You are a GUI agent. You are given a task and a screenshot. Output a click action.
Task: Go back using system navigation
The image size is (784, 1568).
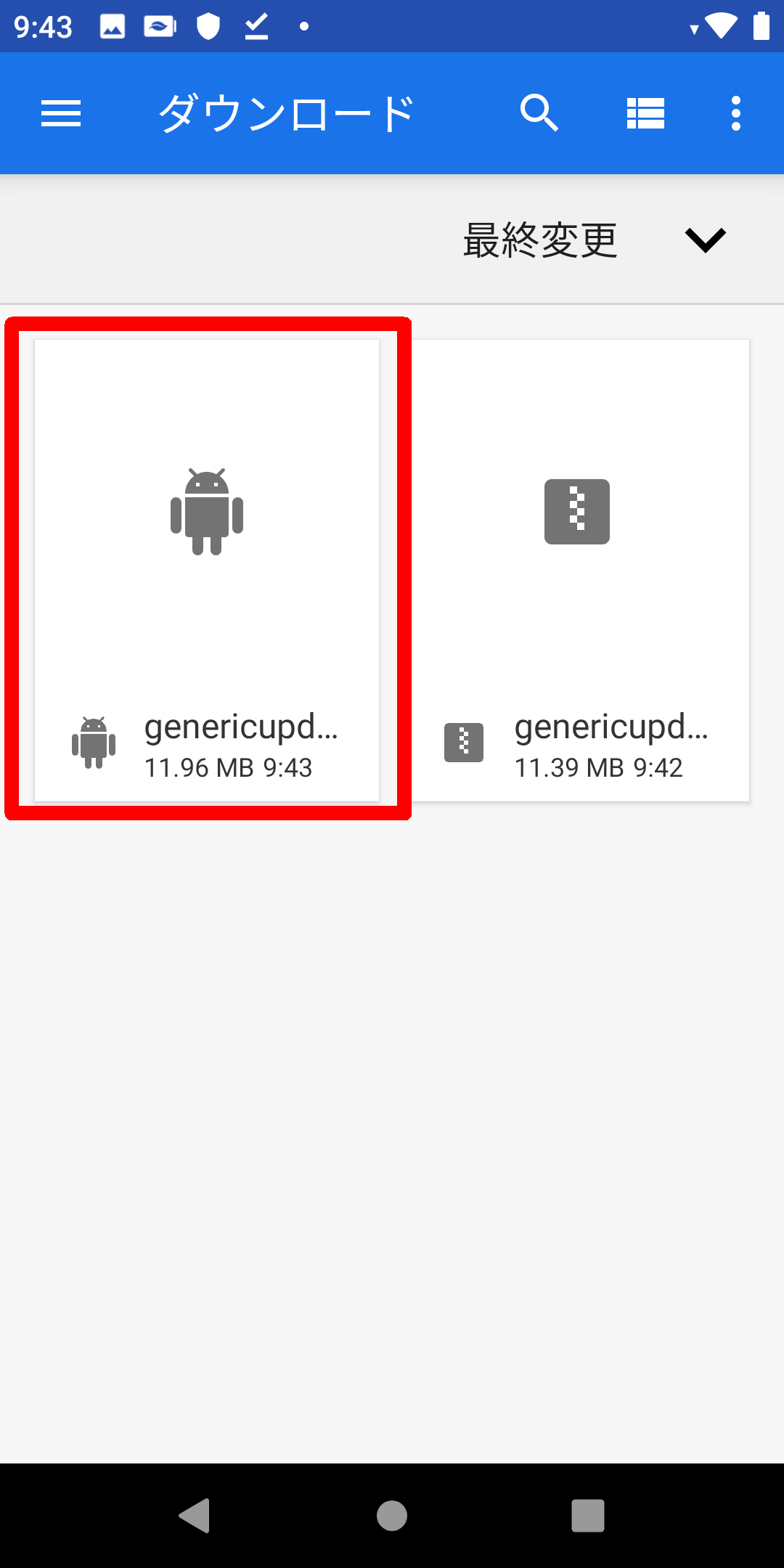[x=195, y=1516]
